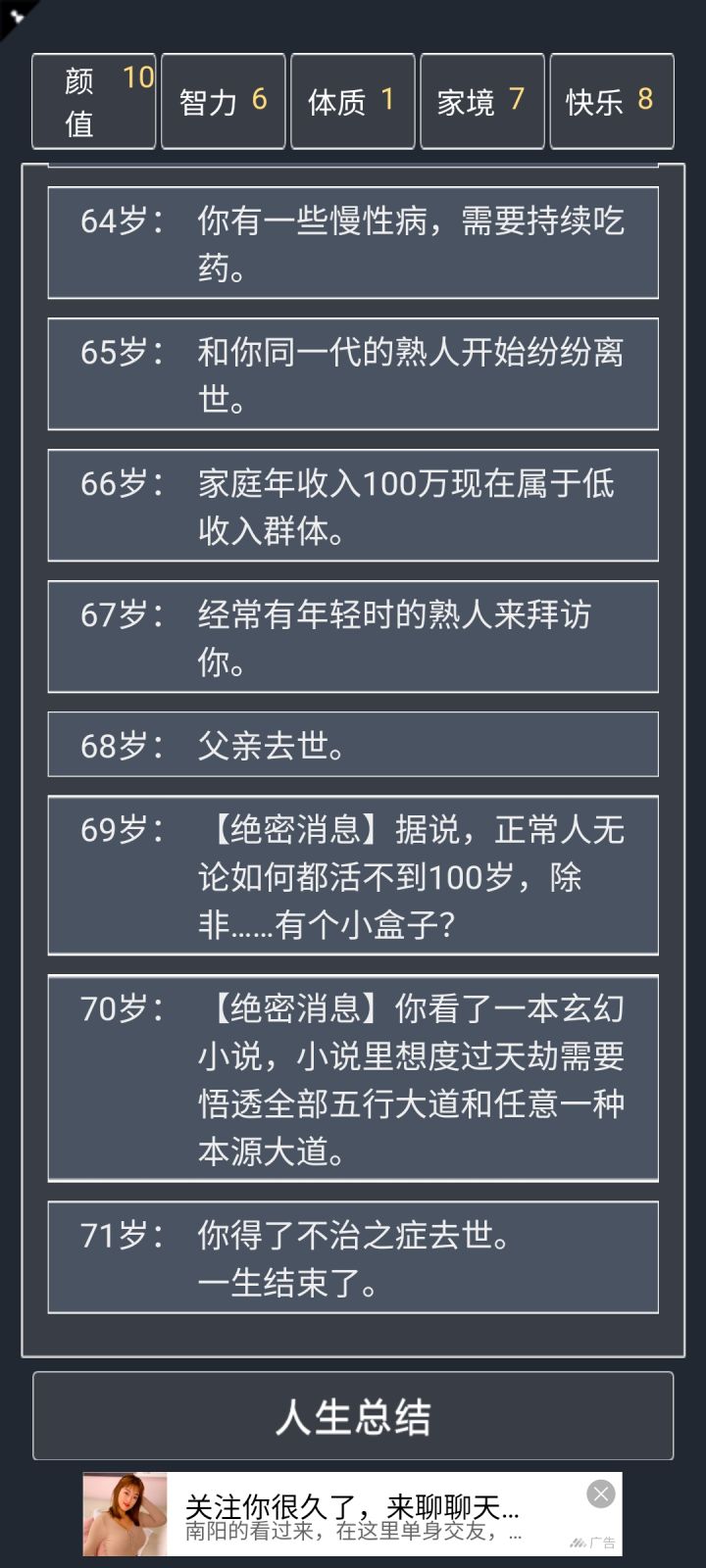Viewport: 706px width, 1568px height.
Task: Click the 智力 stat showing 6
Action: (223, 101)
